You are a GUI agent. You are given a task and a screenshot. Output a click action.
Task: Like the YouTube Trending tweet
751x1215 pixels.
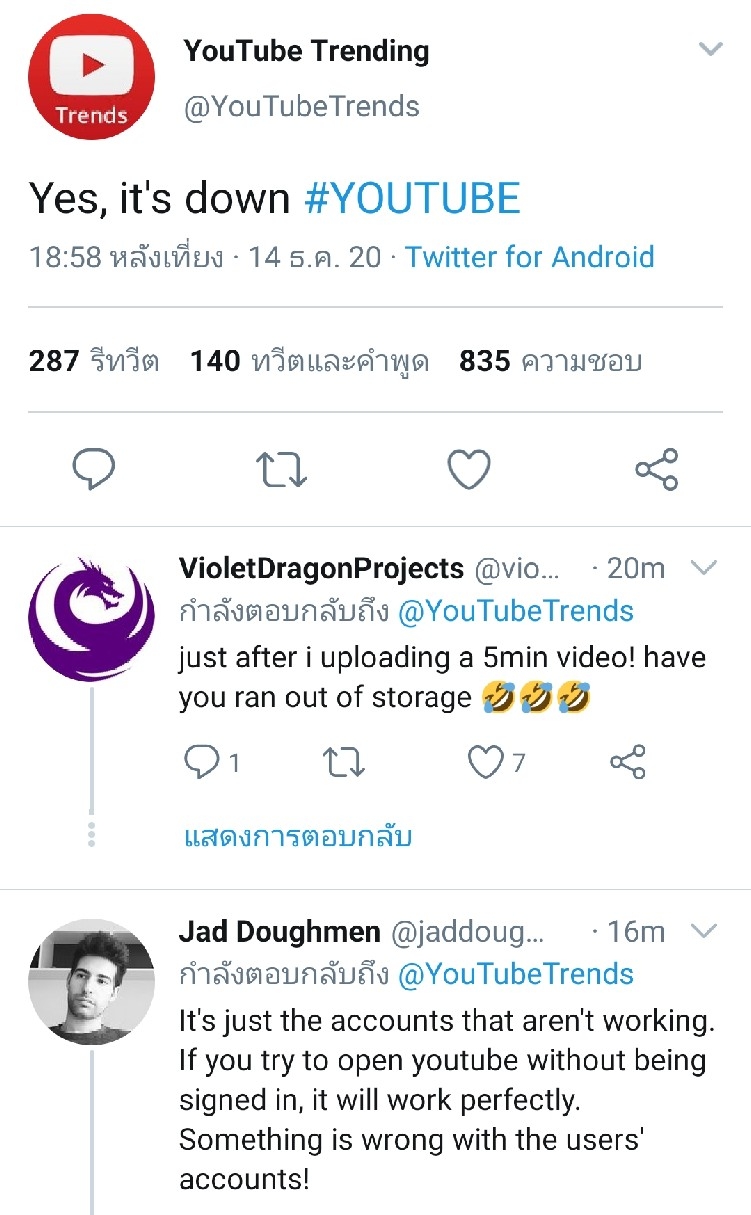coord(468,468)
